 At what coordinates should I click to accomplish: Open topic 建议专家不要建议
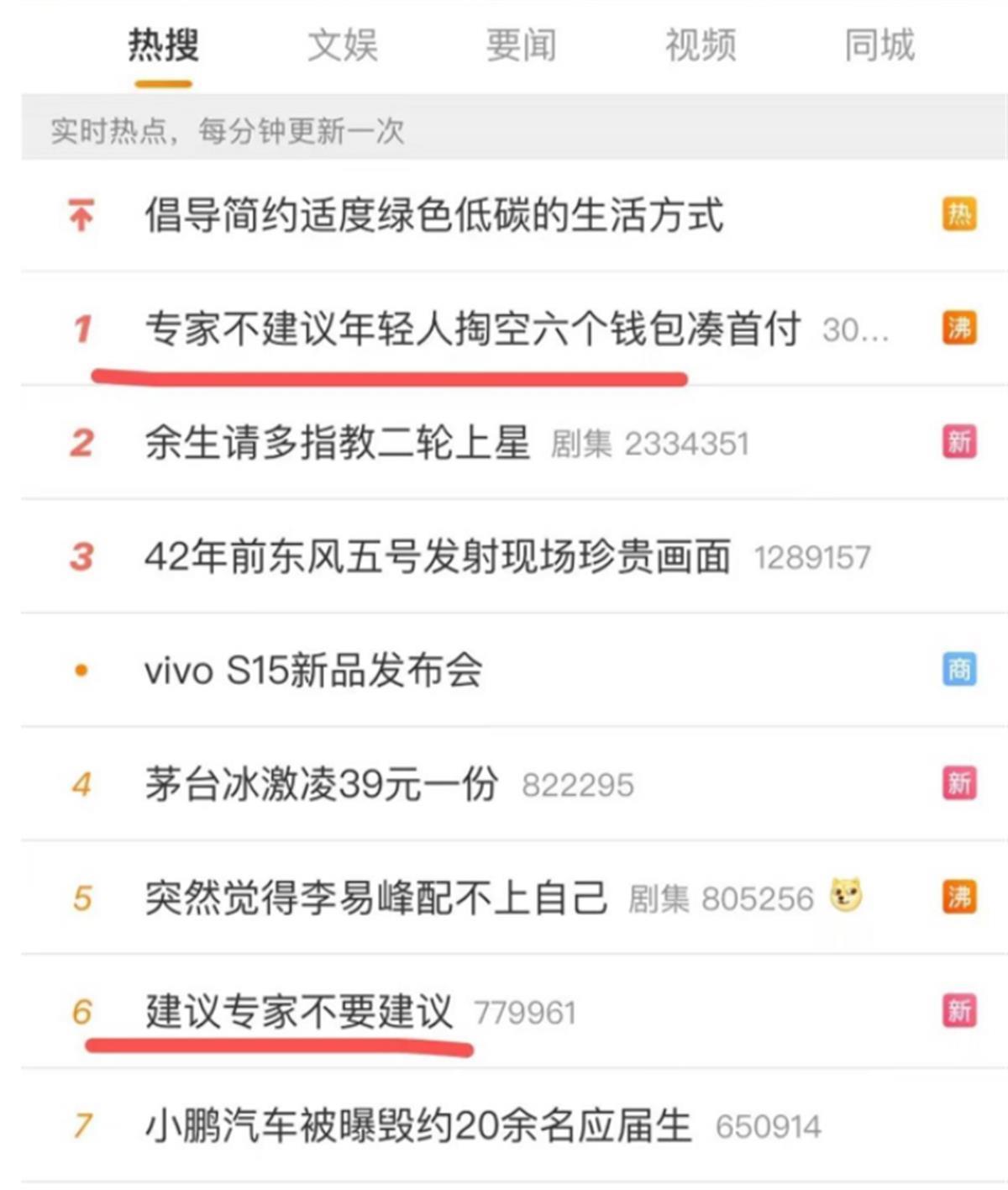coord(299,1011)
